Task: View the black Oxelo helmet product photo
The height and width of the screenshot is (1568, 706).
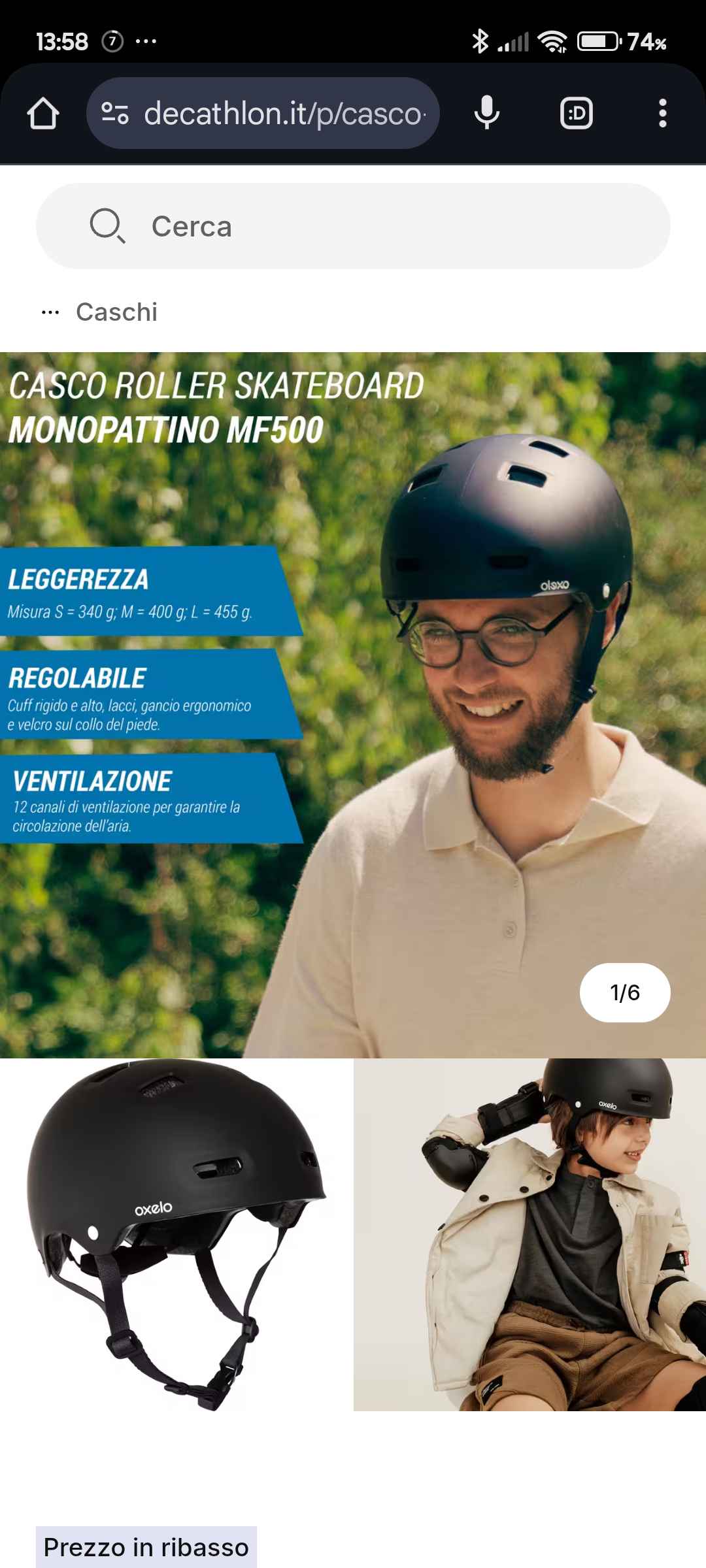Action: [x=176, y=1235]
